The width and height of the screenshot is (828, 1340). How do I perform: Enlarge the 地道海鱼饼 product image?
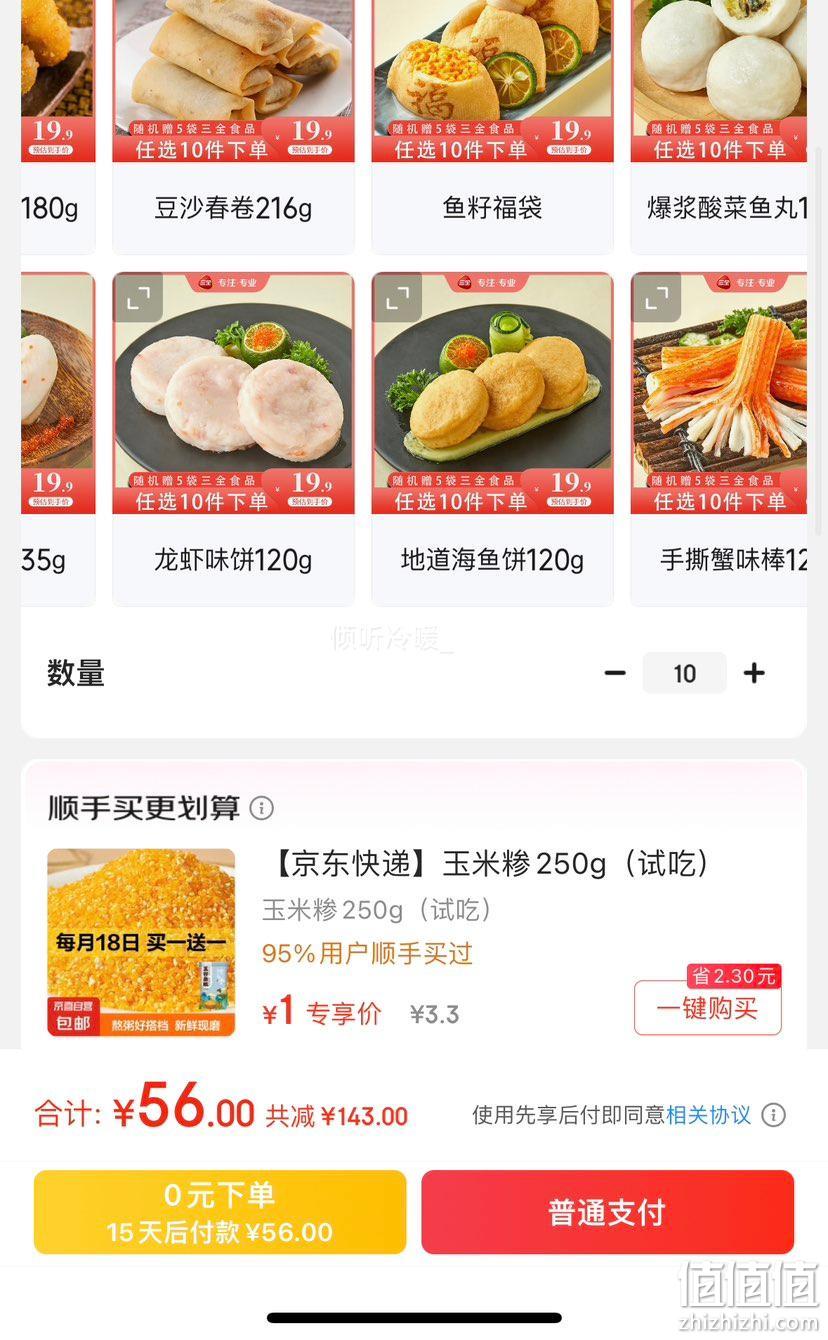pyautogui.click(x=397, y=298)
